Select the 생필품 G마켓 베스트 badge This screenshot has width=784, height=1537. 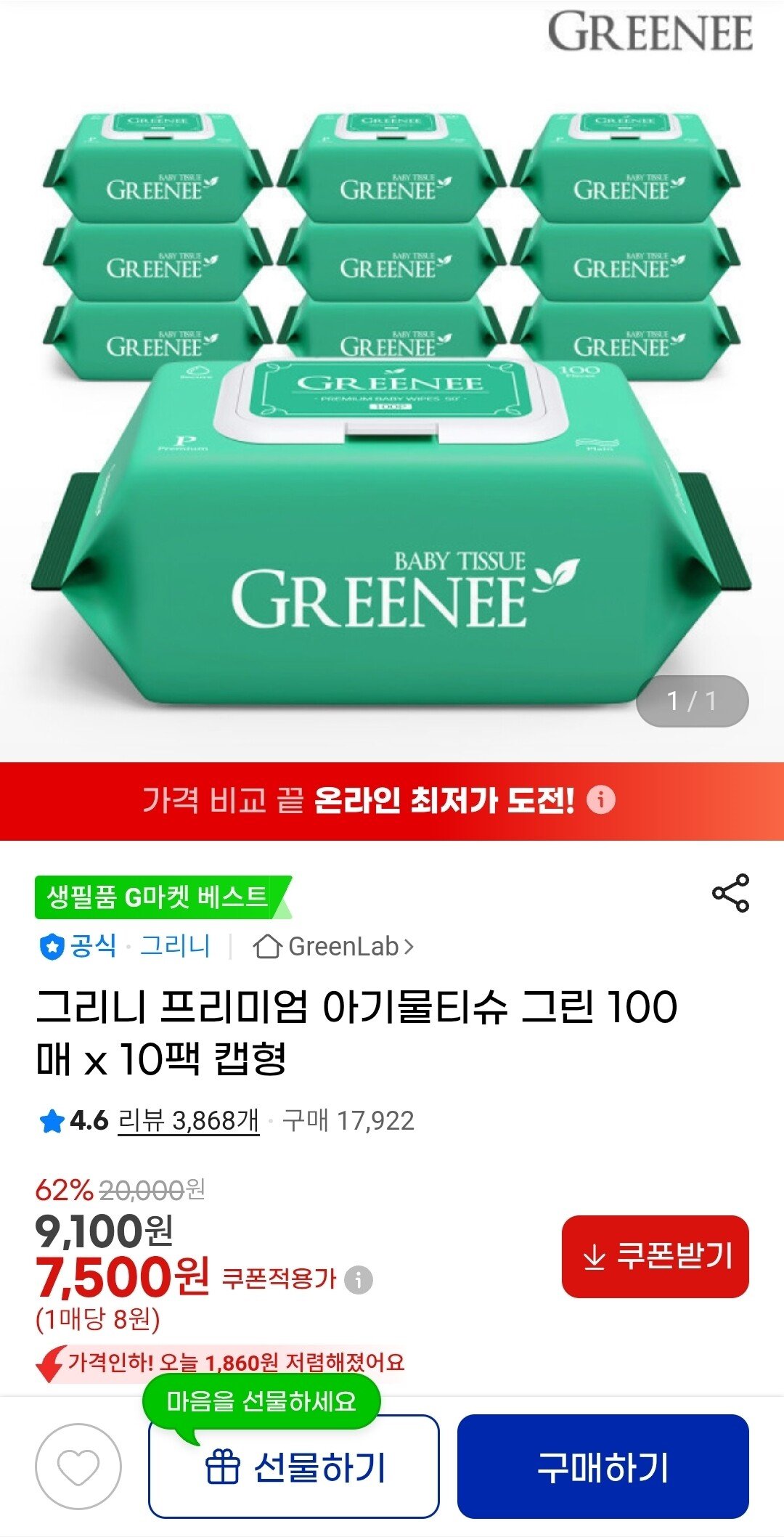[155, 898]
